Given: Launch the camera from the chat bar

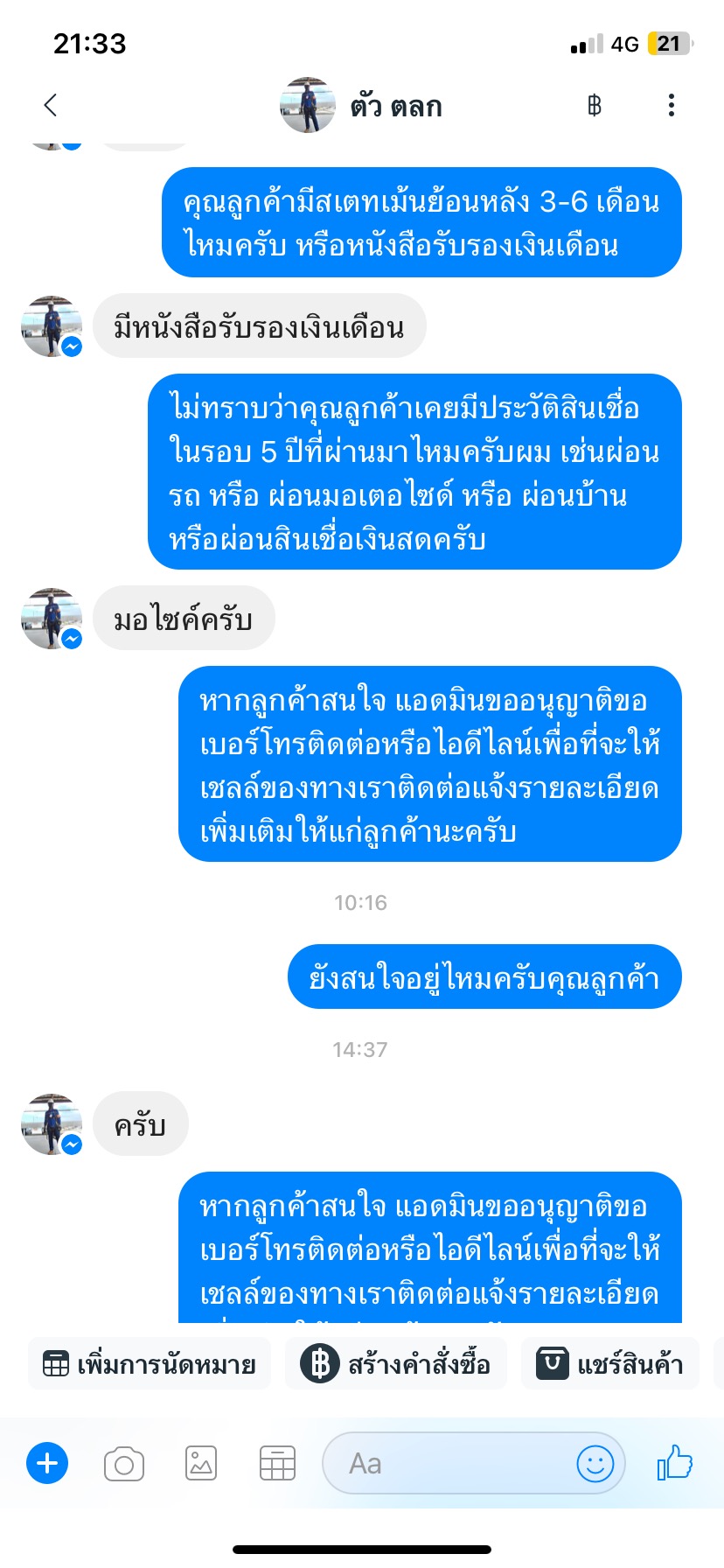Looking at the screenshot, I should [x=124, y=1463].
